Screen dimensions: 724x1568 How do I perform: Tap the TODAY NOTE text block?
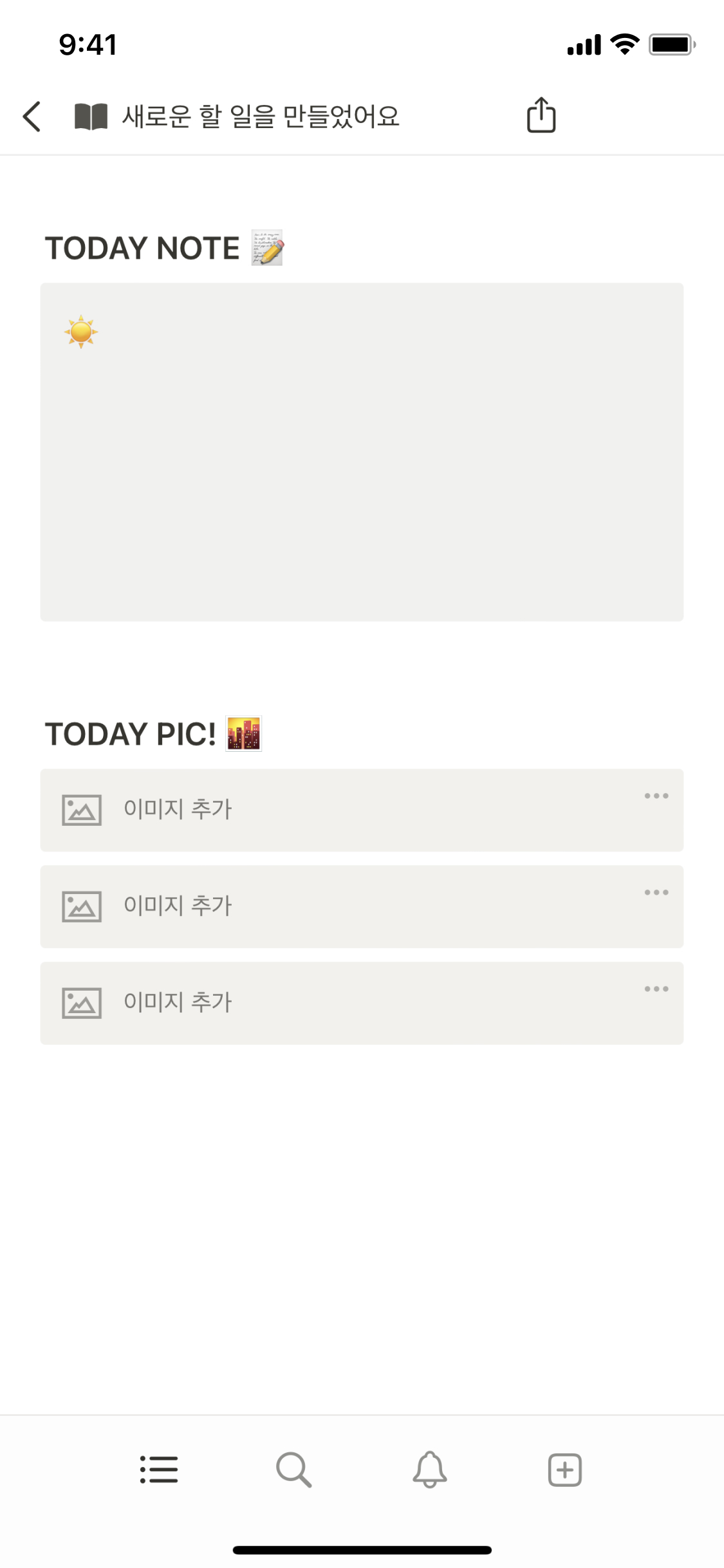click(x=362, y=452)
